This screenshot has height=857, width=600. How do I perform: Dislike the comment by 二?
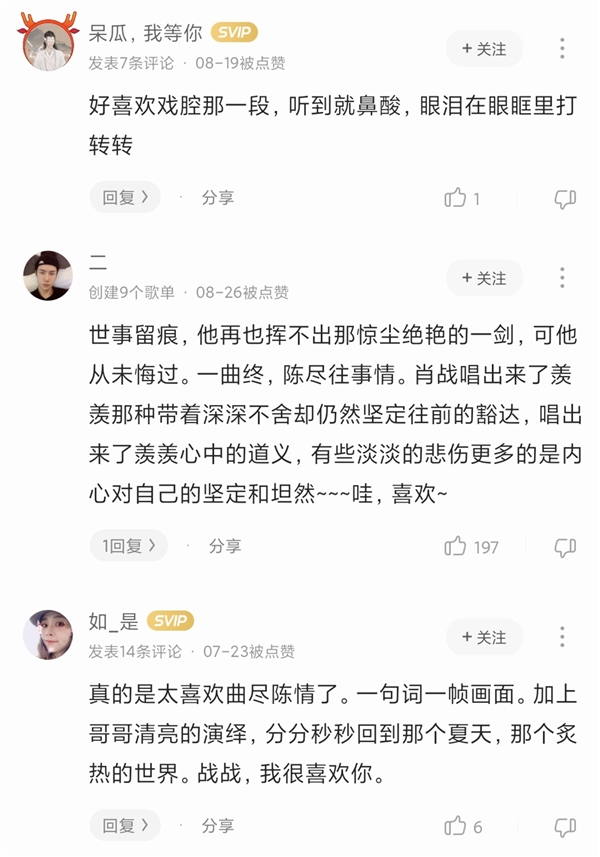(x=565, y=546)
